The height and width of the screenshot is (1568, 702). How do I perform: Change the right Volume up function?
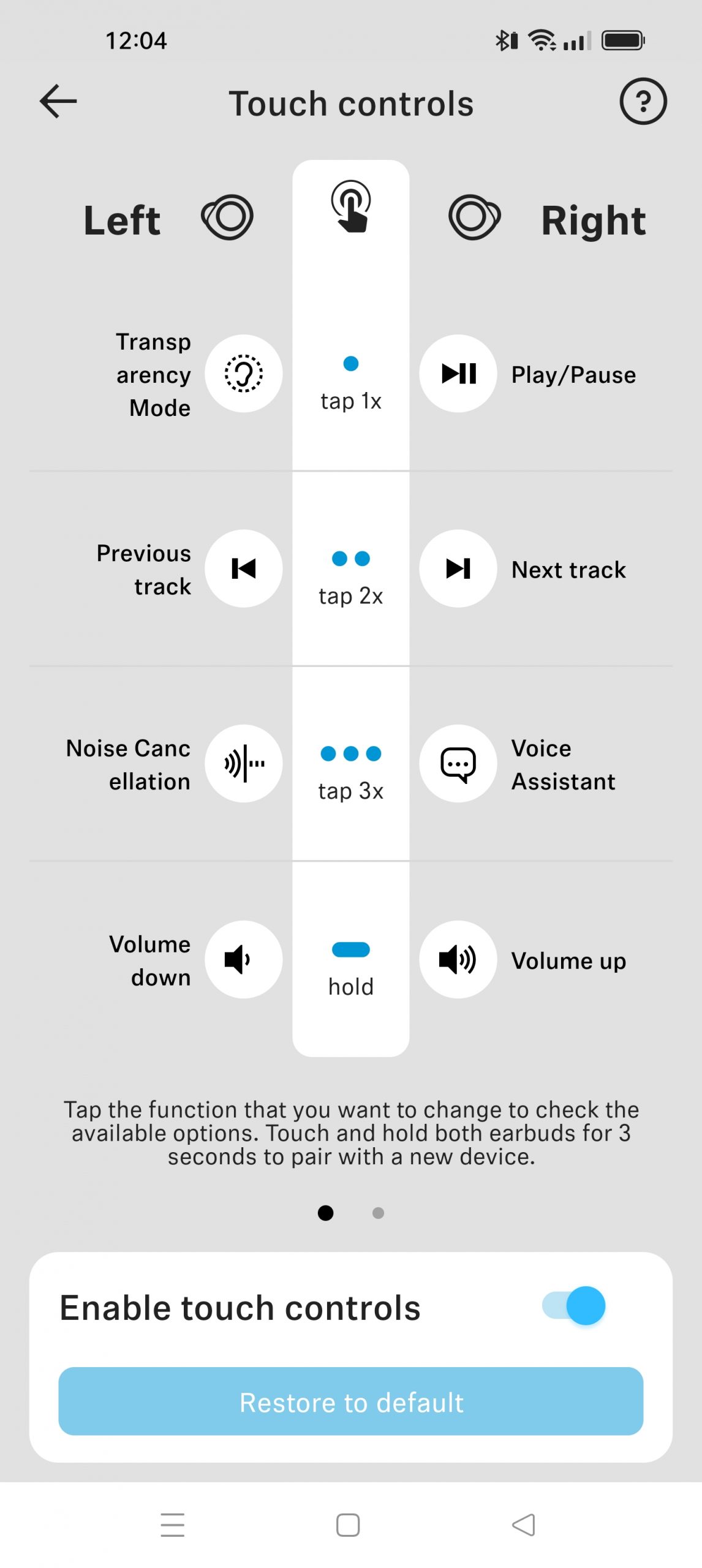point(458,959)
